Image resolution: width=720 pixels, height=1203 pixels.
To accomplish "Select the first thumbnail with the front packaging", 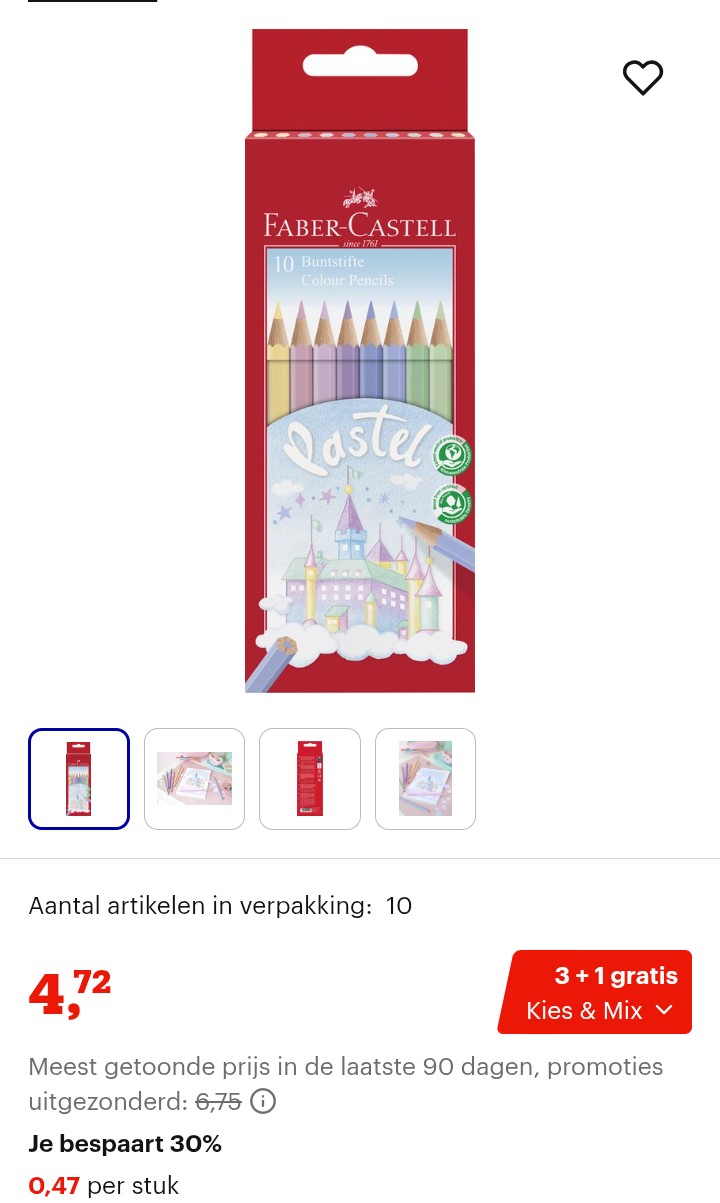I will click(79, 779).
